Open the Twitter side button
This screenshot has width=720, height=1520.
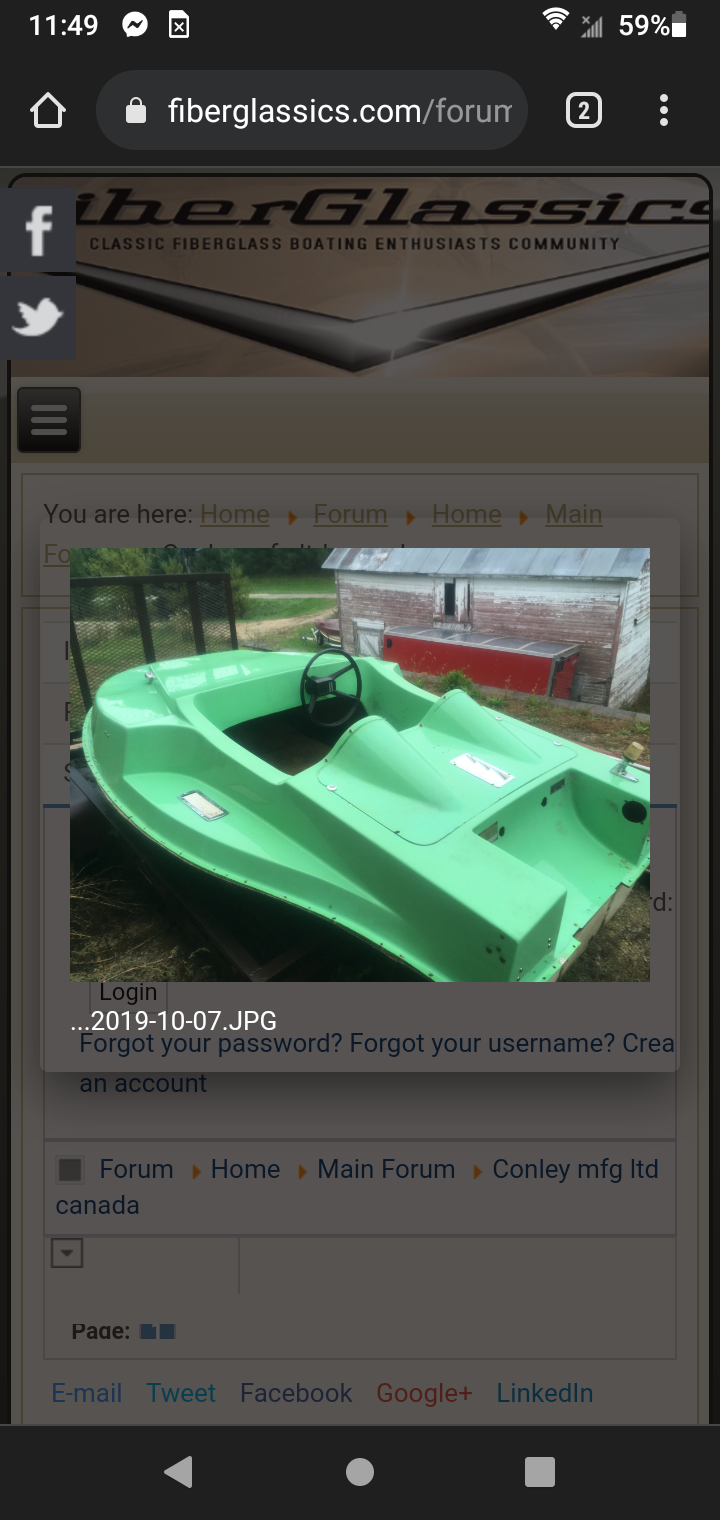(x=38, y=318)
